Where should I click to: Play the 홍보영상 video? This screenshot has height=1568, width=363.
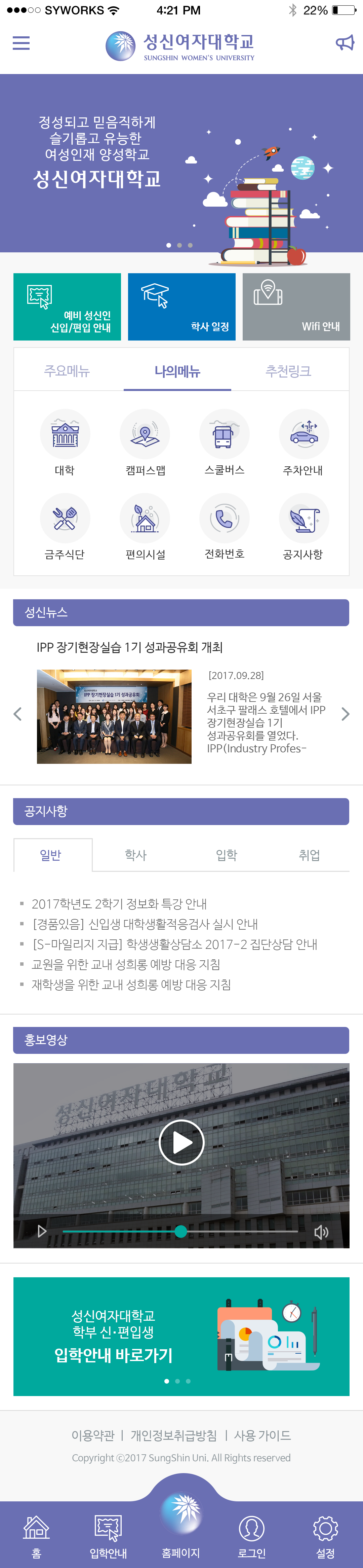181,1143
